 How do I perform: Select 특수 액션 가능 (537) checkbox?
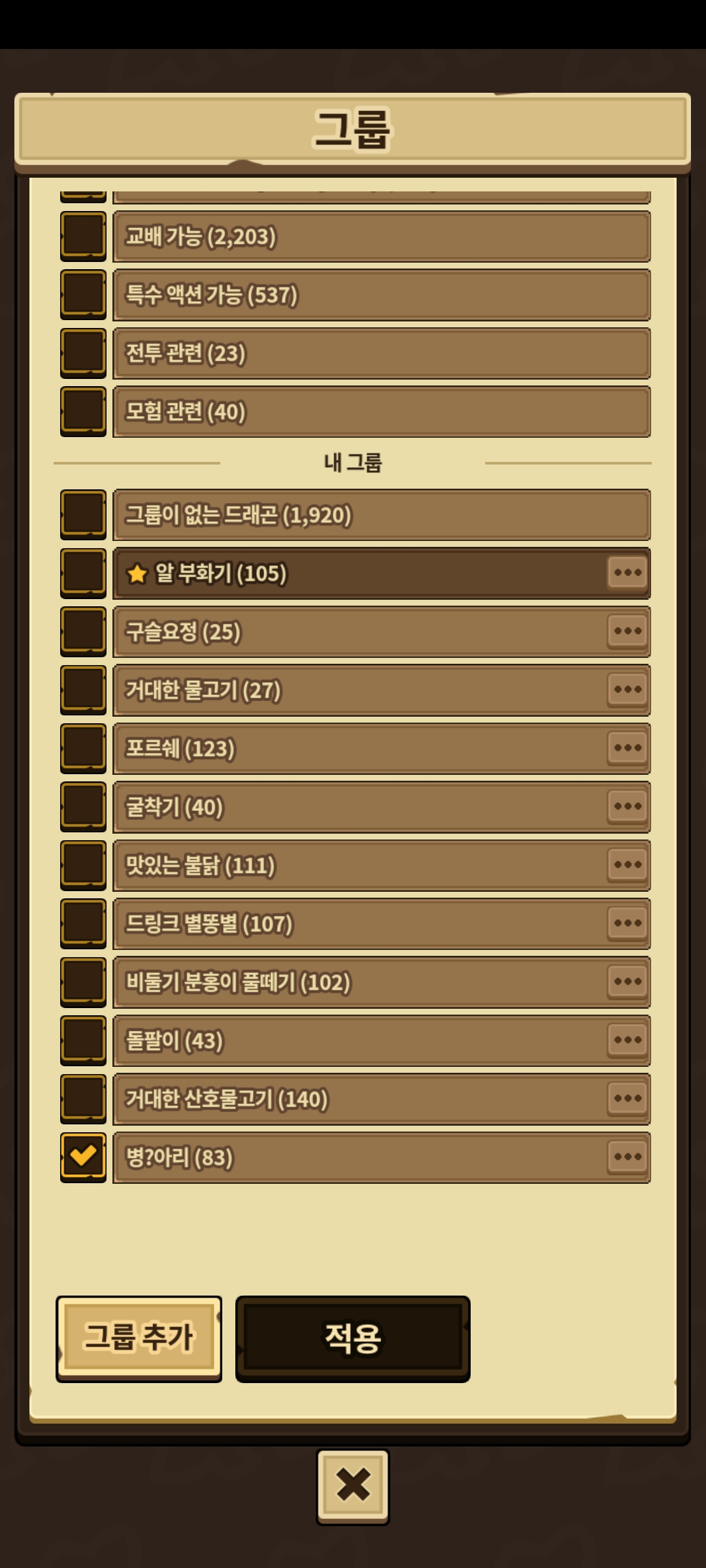[x=83, y=295]
